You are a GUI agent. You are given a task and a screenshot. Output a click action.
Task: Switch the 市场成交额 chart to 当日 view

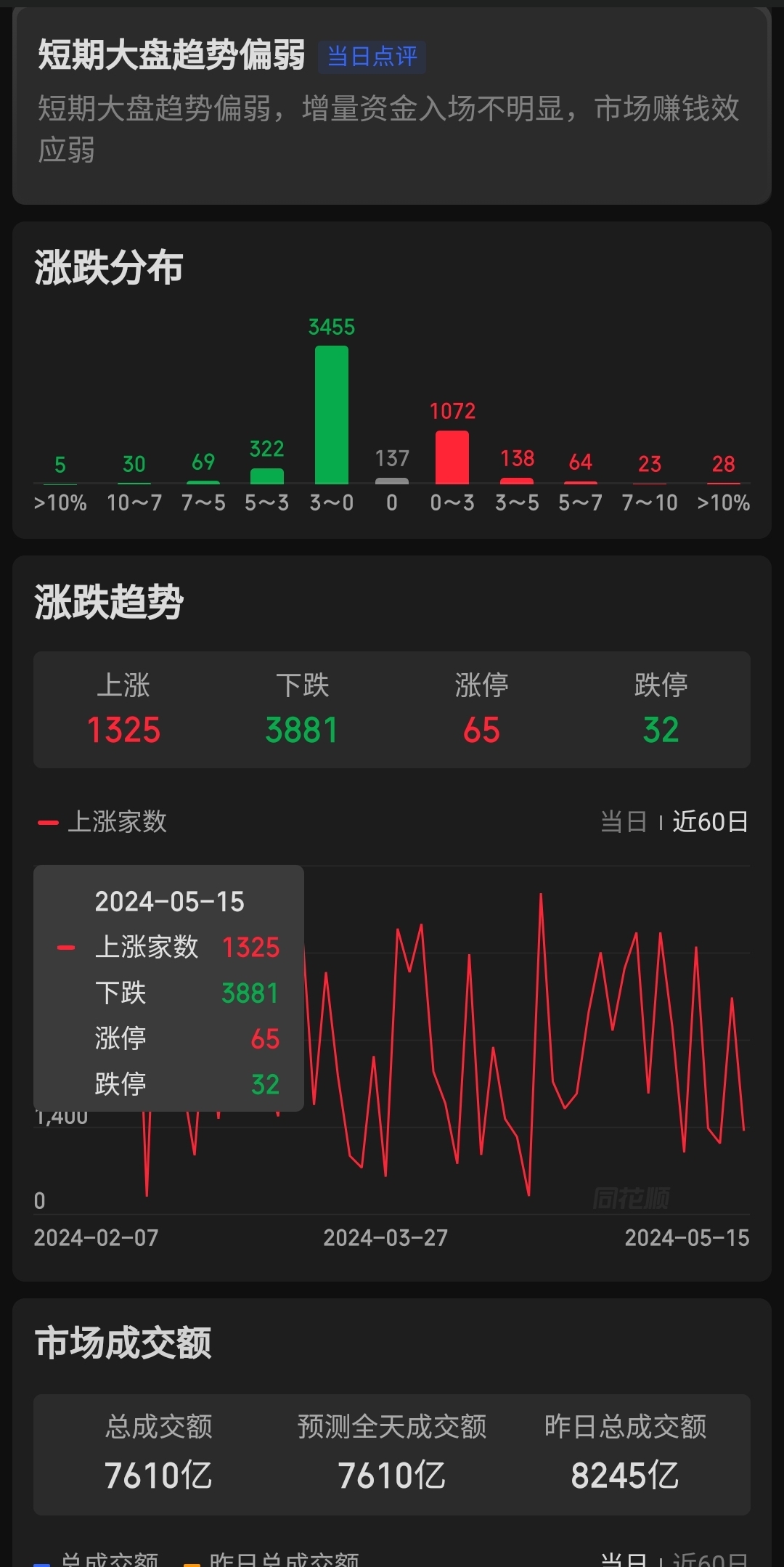[x=624, y=1558]
